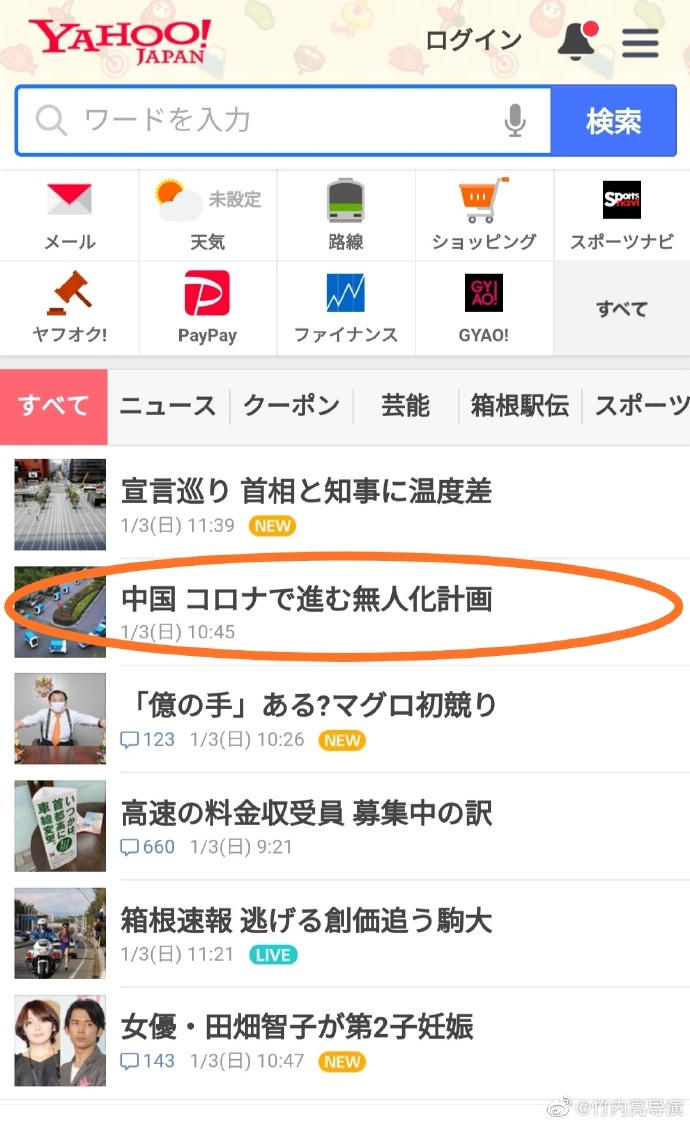The image size is (690, 1124).
Task: Tap the blue 検索 button
Action: [613, 121]
